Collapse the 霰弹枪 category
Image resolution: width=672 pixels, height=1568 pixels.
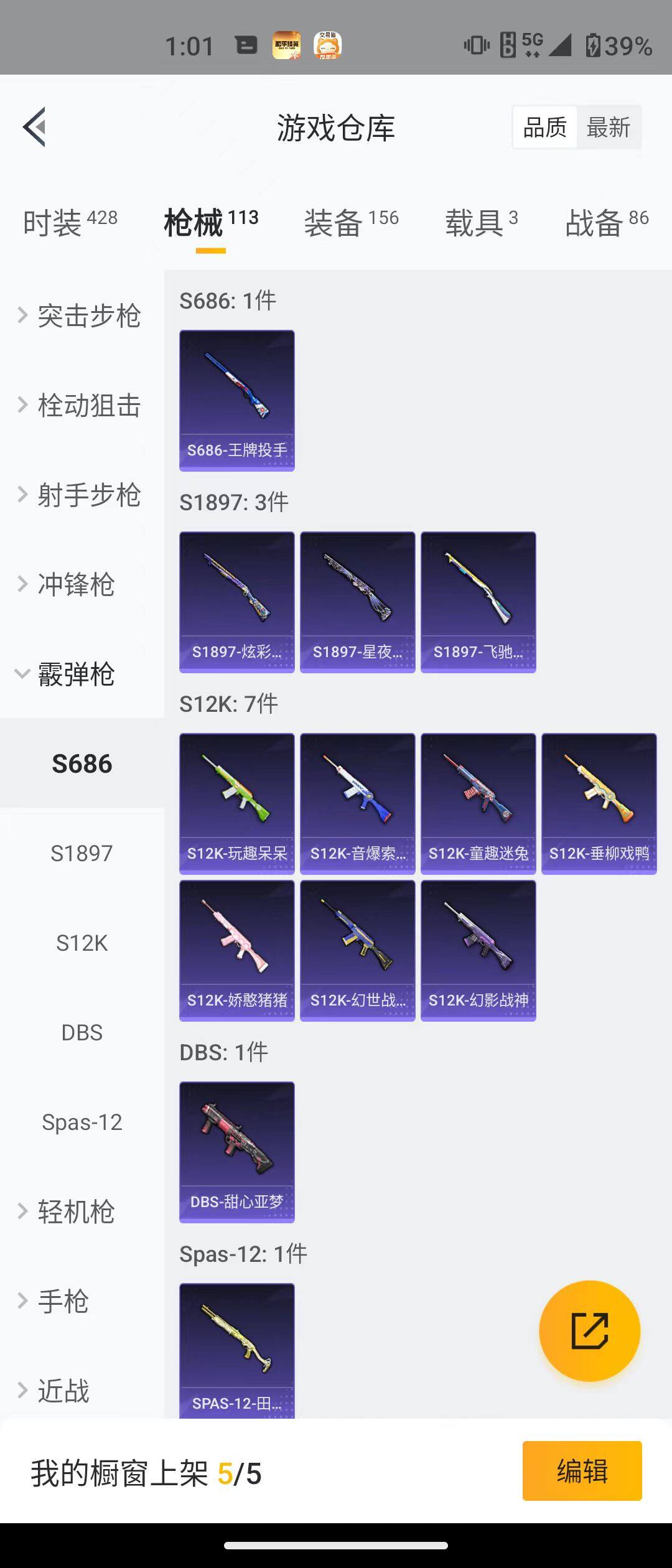(75, 674)
